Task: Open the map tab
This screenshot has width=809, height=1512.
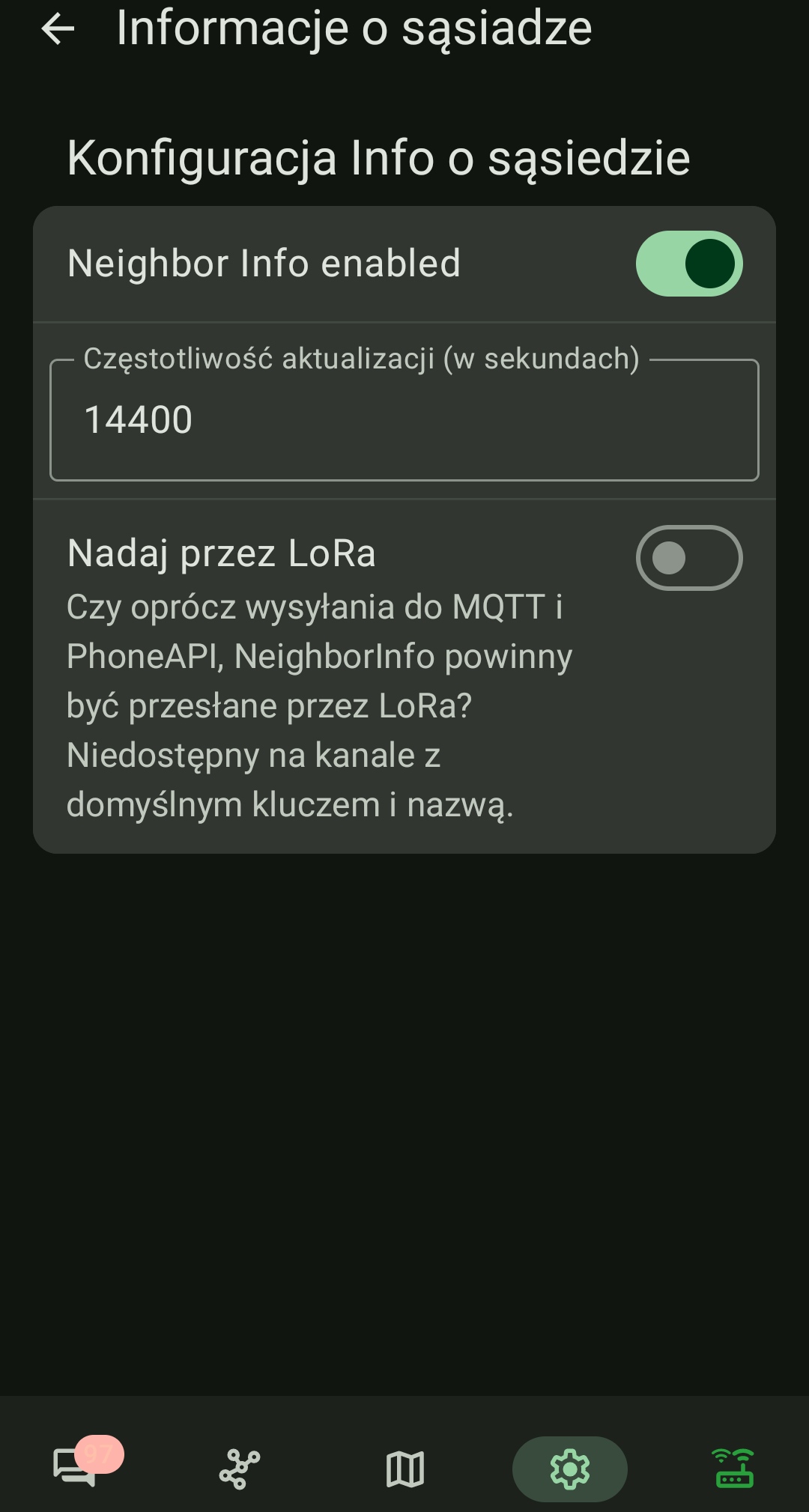Action: [x=404, y=1469]
